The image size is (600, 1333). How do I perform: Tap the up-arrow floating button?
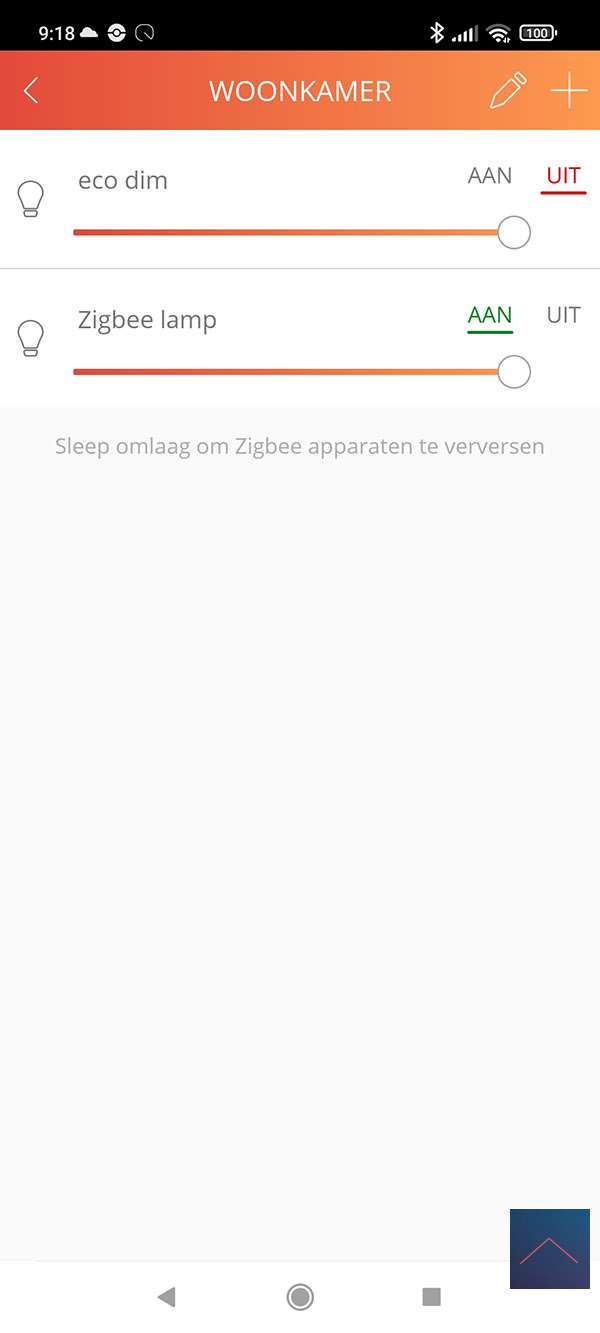549,1249
